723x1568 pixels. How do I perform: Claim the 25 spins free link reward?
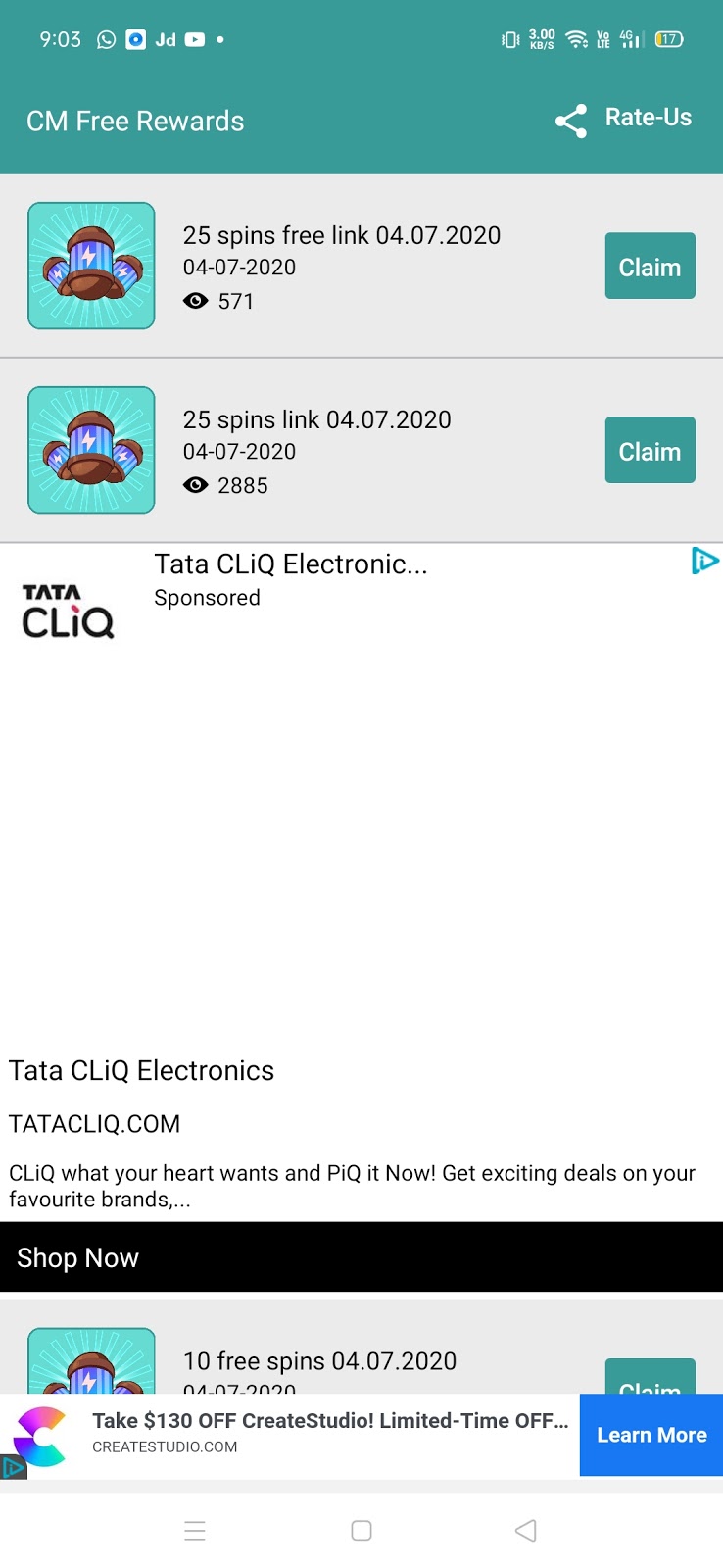(650, 267)
